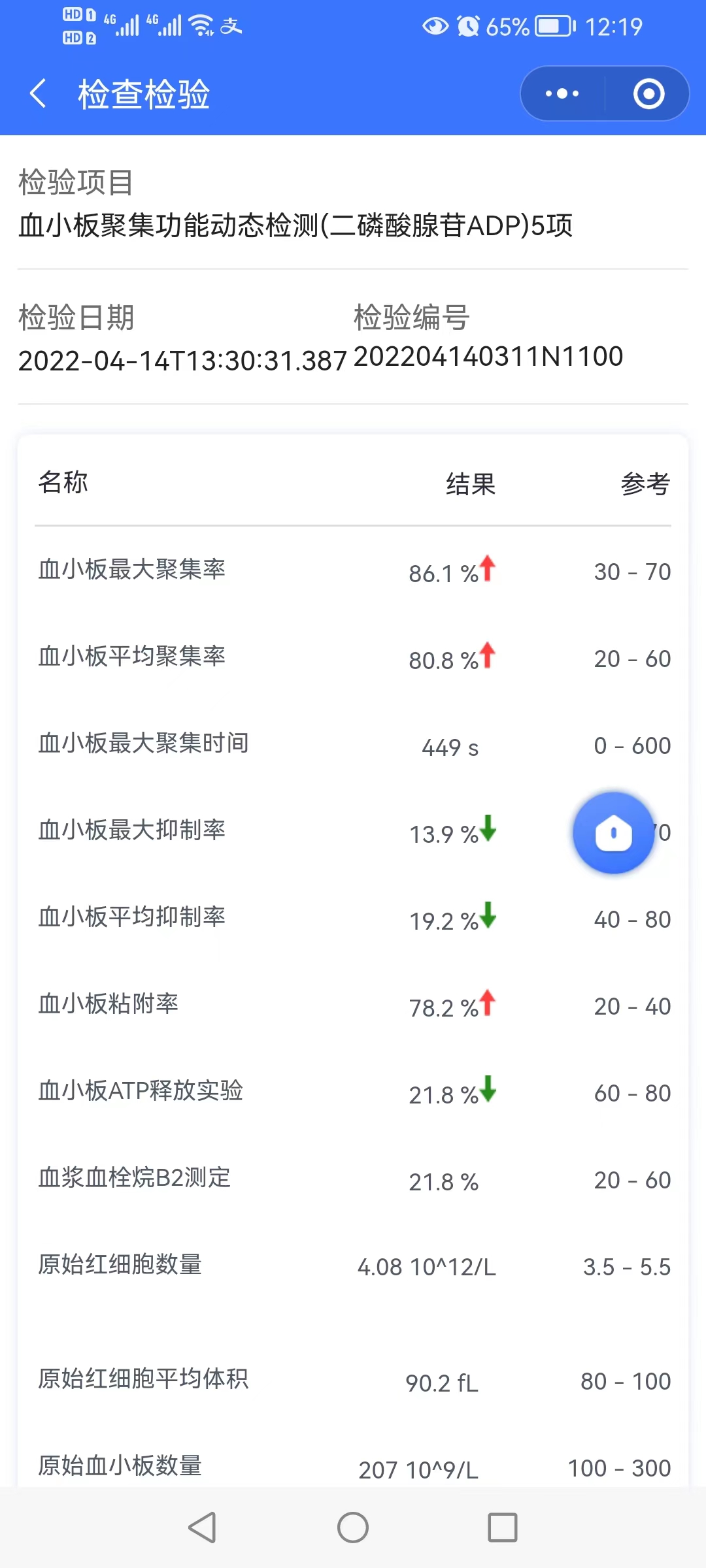The image size is (706, 1568).
Task: Tap the Wi-Fi icon in status bar
Action: point(200,24)
